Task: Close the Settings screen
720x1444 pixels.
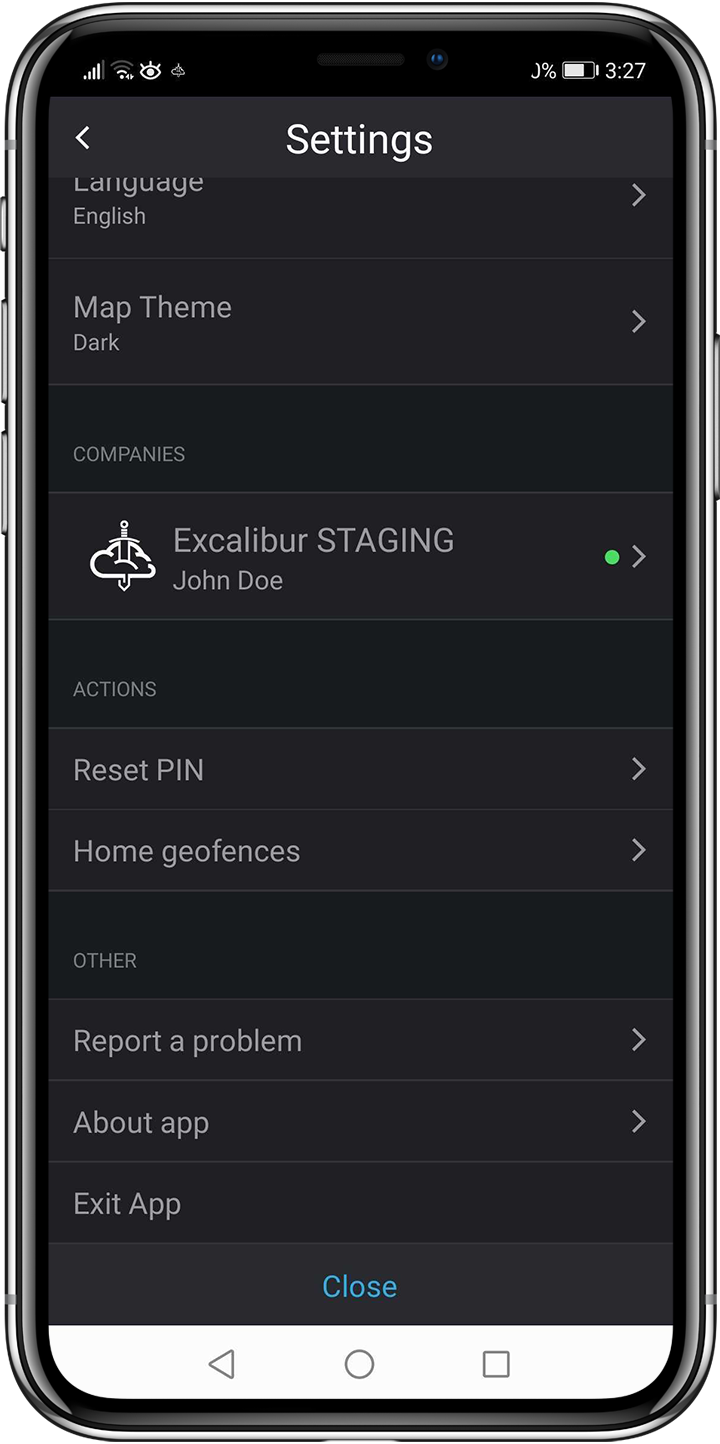Action: point(359,1286)
